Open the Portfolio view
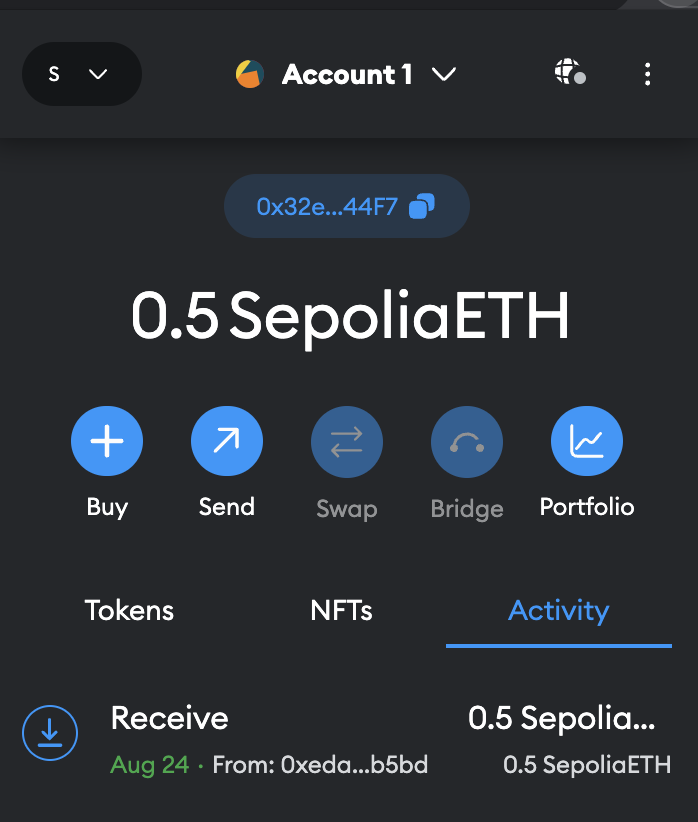Image resolution: width=698 pixels, height=822 pixels. [x=587, y=441]
